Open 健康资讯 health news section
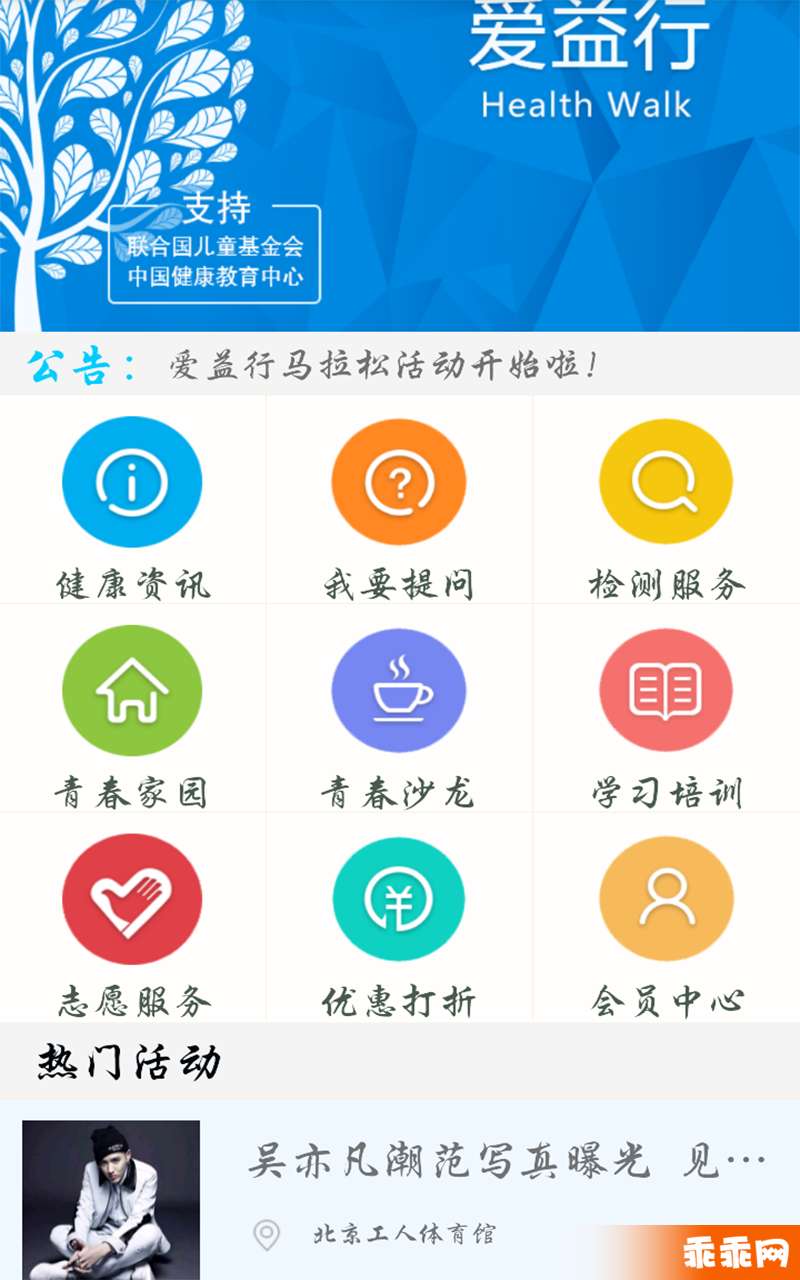 [x=132, y=500]
